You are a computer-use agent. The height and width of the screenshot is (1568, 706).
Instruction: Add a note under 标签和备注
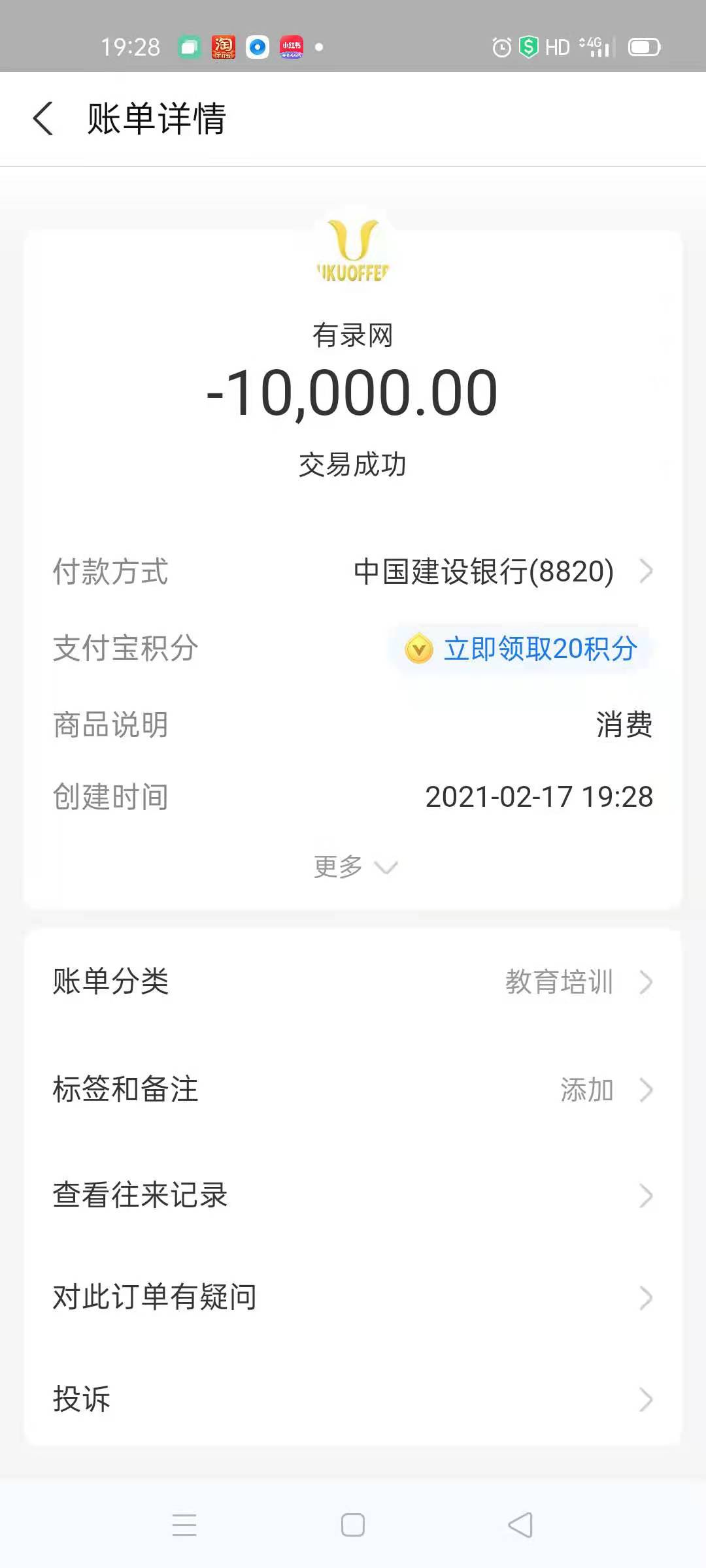[353, 1090]
